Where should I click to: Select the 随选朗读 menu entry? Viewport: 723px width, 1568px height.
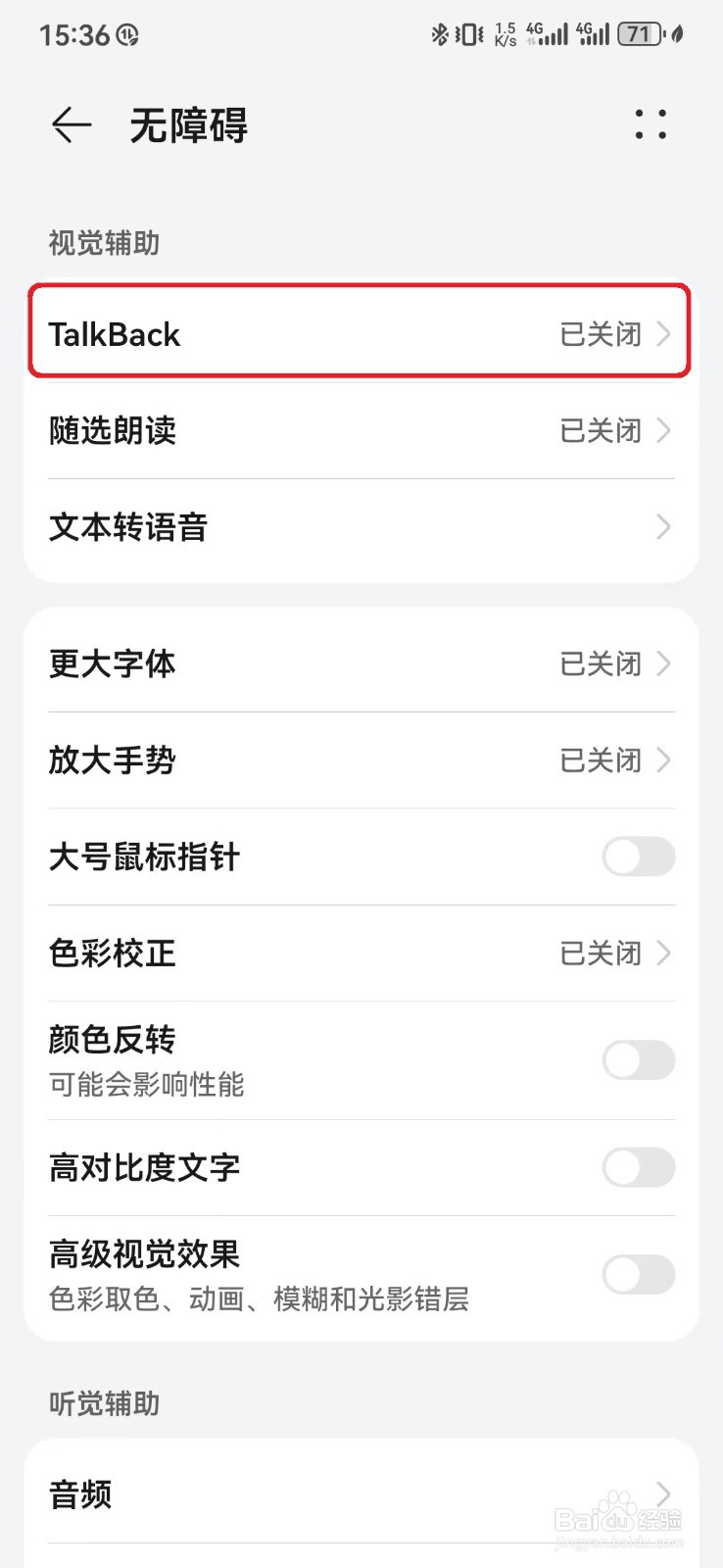361,431
